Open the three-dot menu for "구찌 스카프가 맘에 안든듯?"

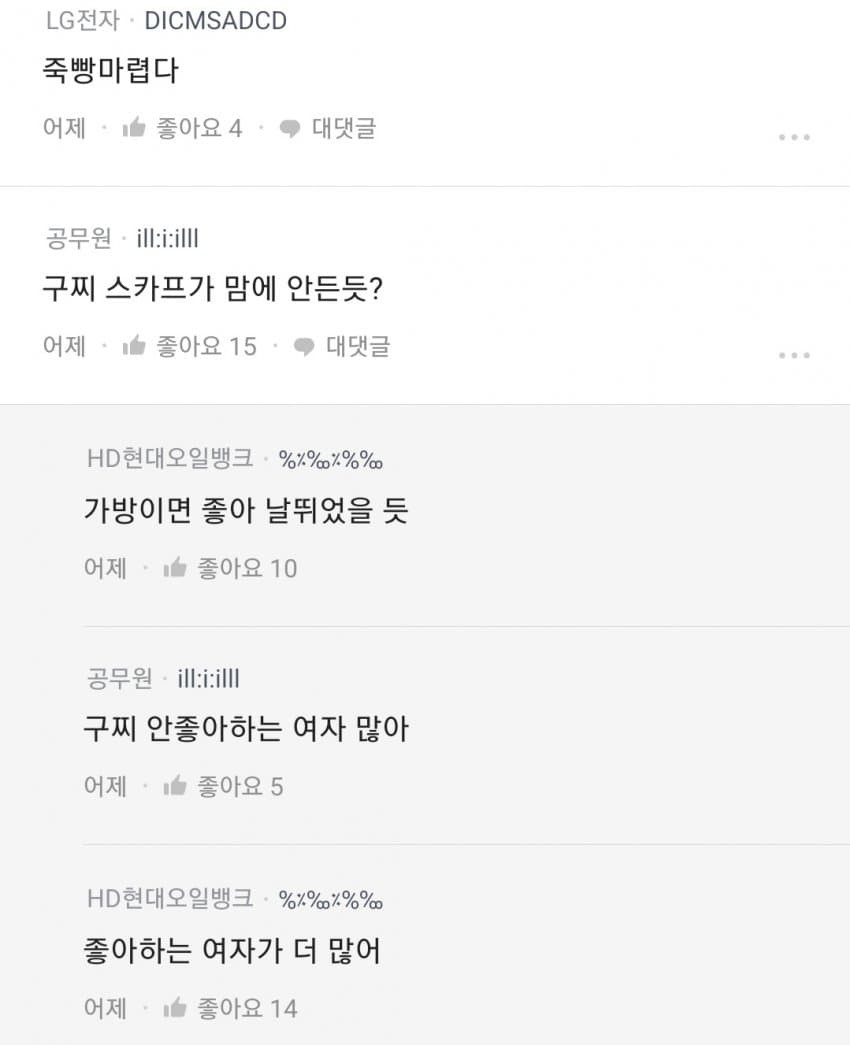pyautogui.click(x=794, y=355)
